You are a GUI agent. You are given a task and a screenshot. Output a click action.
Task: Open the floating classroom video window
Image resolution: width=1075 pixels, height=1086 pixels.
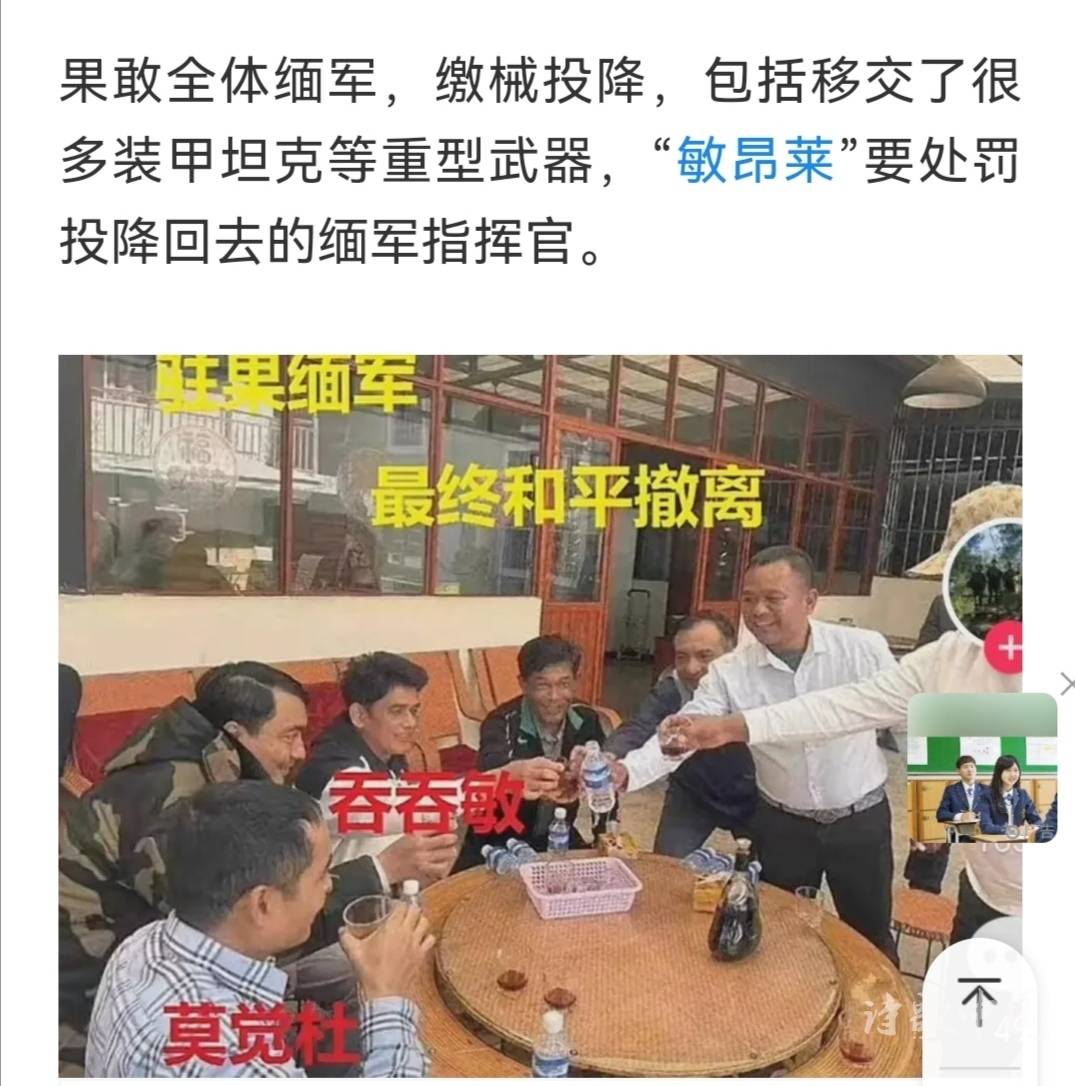[x=981, y=768]
